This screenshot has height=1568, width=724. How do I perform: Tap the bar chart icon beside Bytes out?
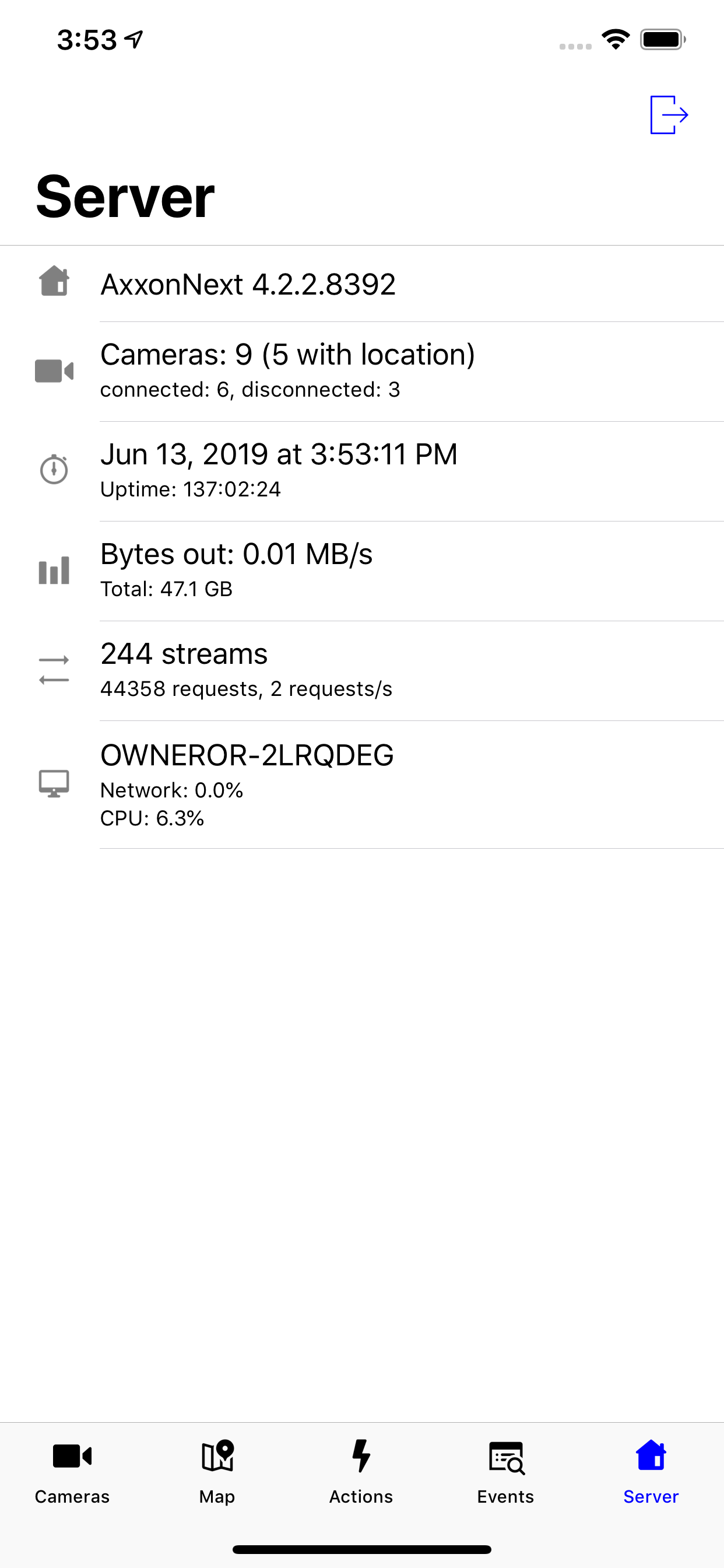tap(54, 570)
